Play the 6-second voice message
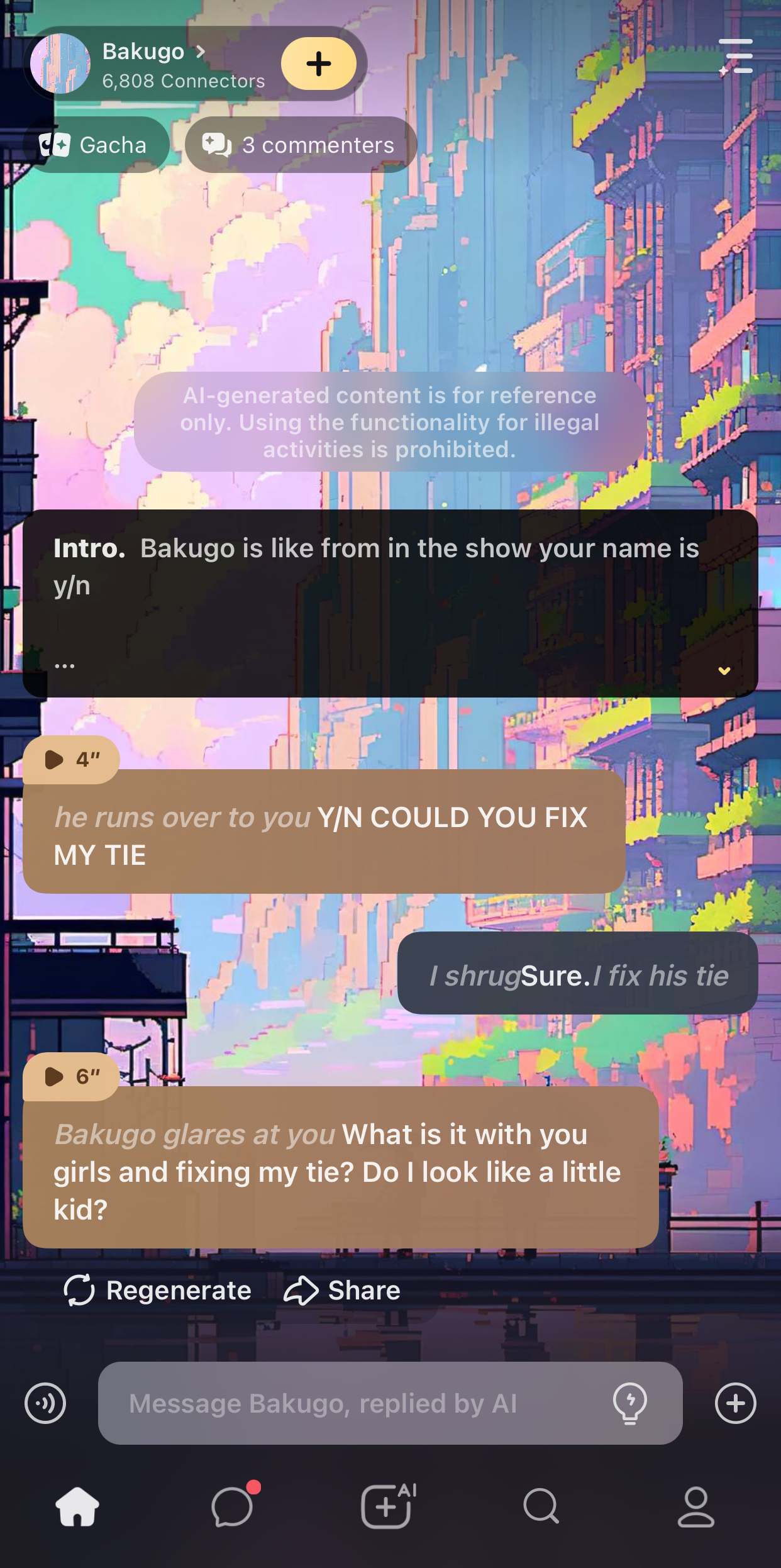This screenshot has height=1568, width=781. pos(70,1076)
